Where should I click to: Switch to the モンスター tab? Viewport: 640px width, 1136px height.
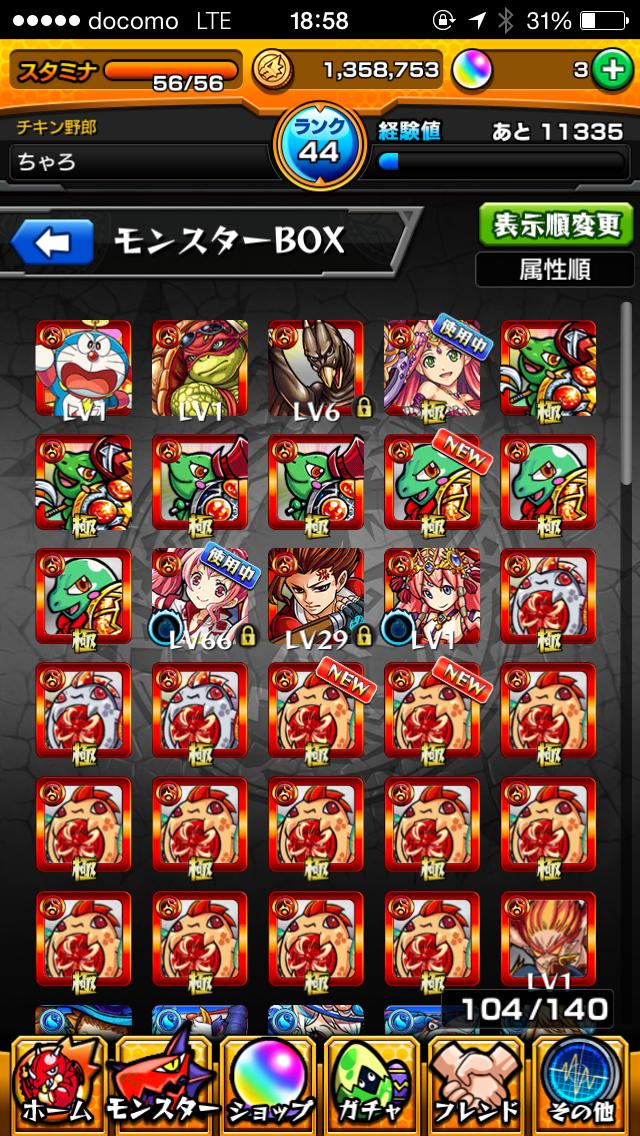coord(162,1084)
